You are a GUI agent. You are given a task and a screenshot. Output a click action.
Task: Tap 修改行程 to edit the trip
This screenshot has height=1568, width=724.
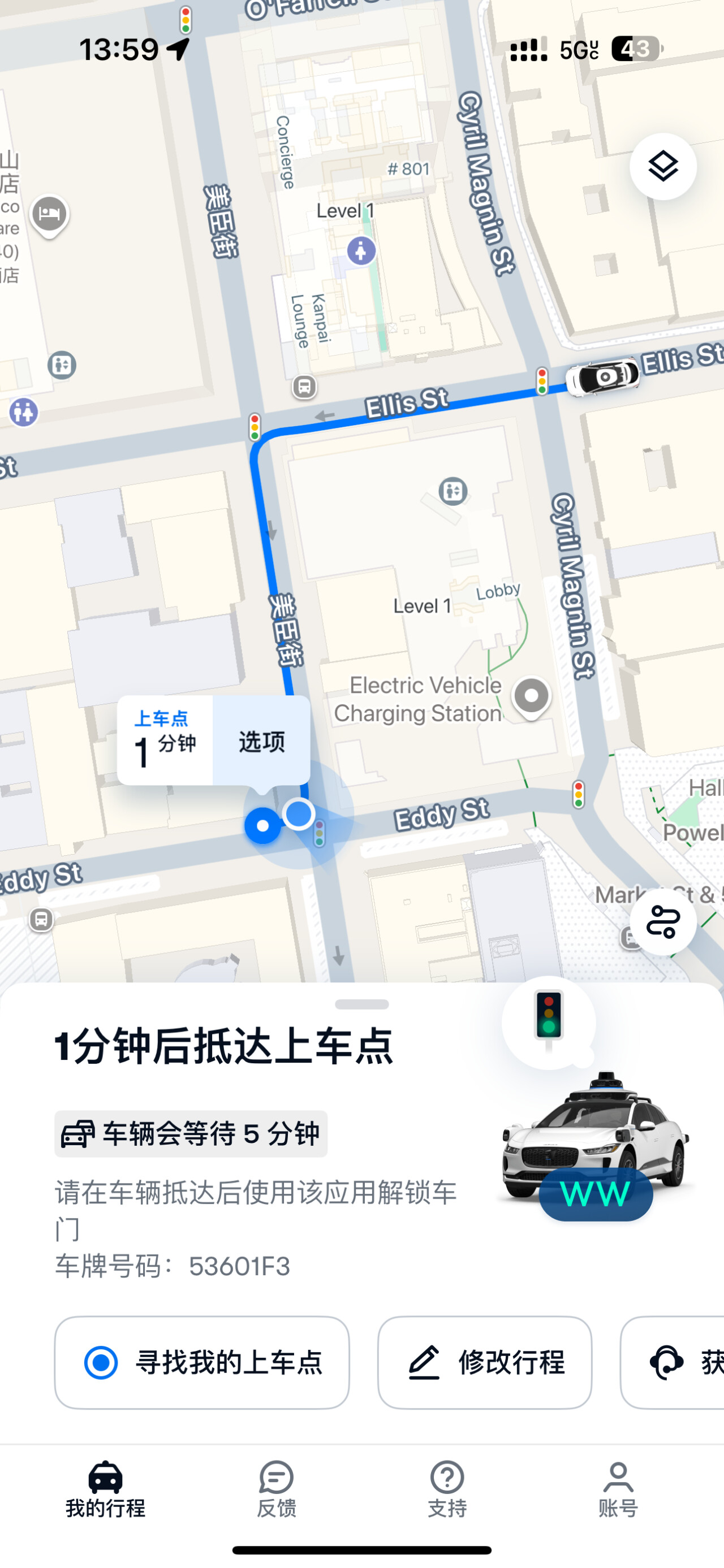pos(484,1362)
